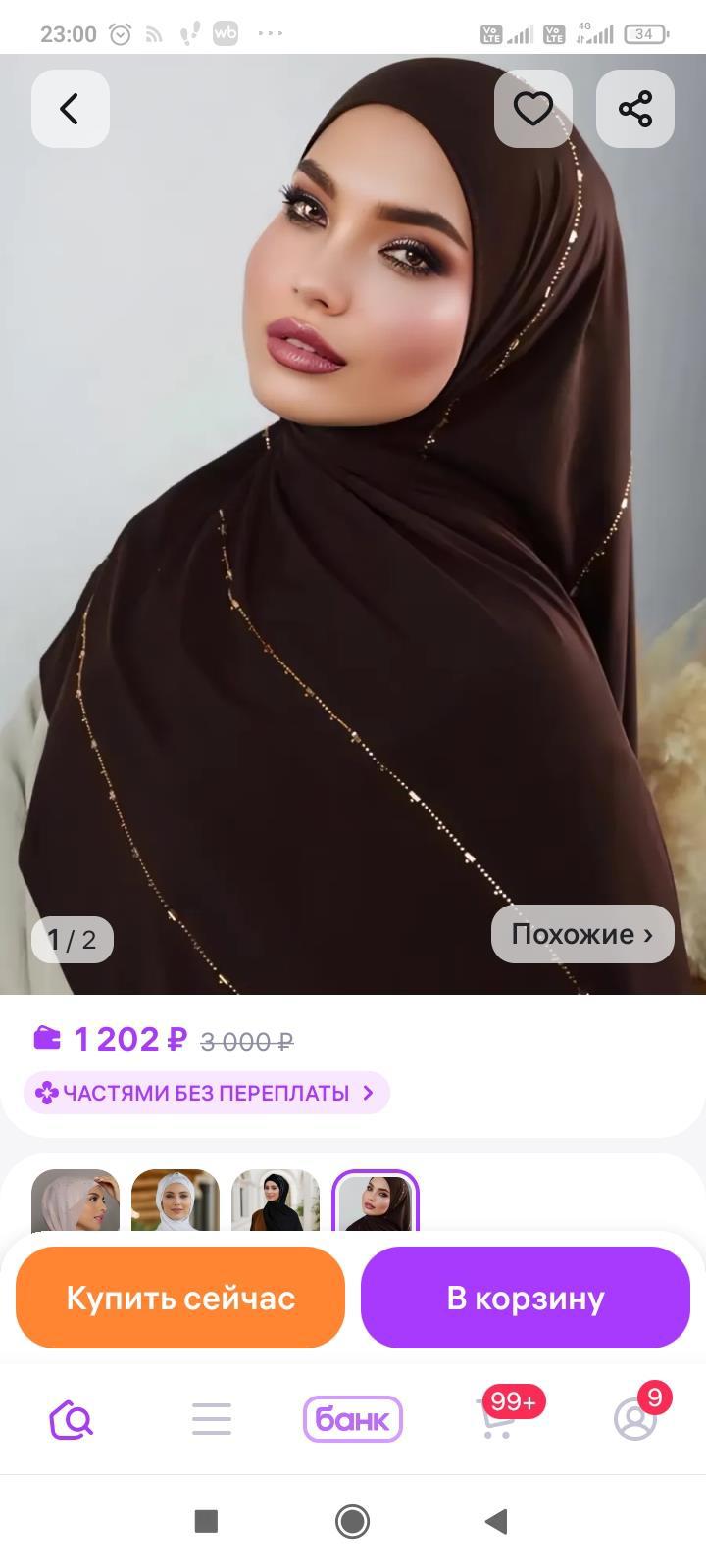Open the profile tab

635,1418
